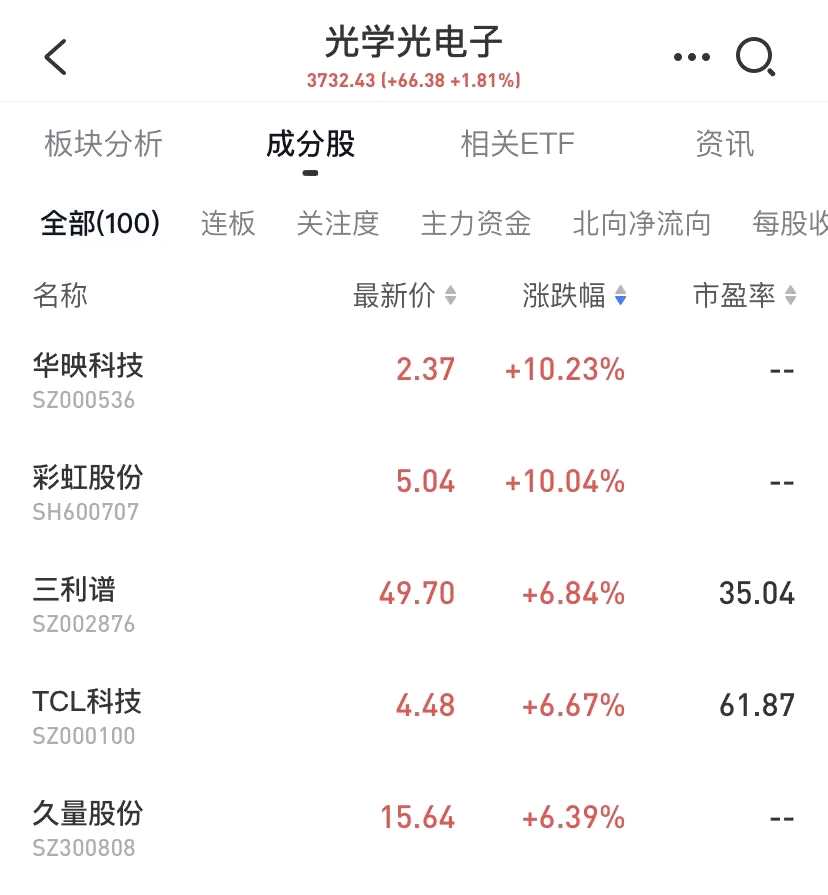This screenshot has height=895, width=828.
Task: Select the 北向净流向 filter
Action: [641, 223]
